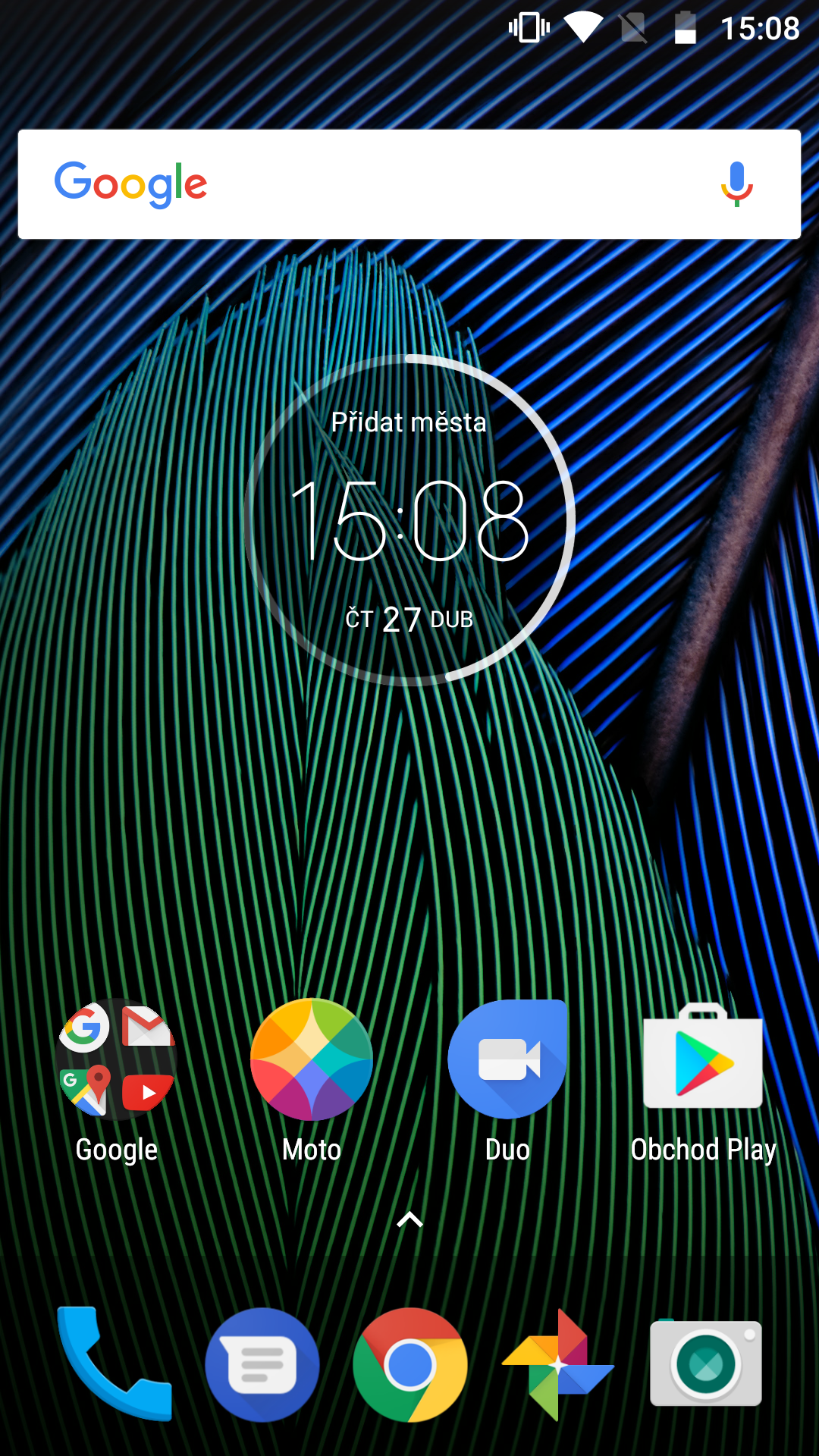Open Google Photos
819x1456 pixels.
[558, 1365]
